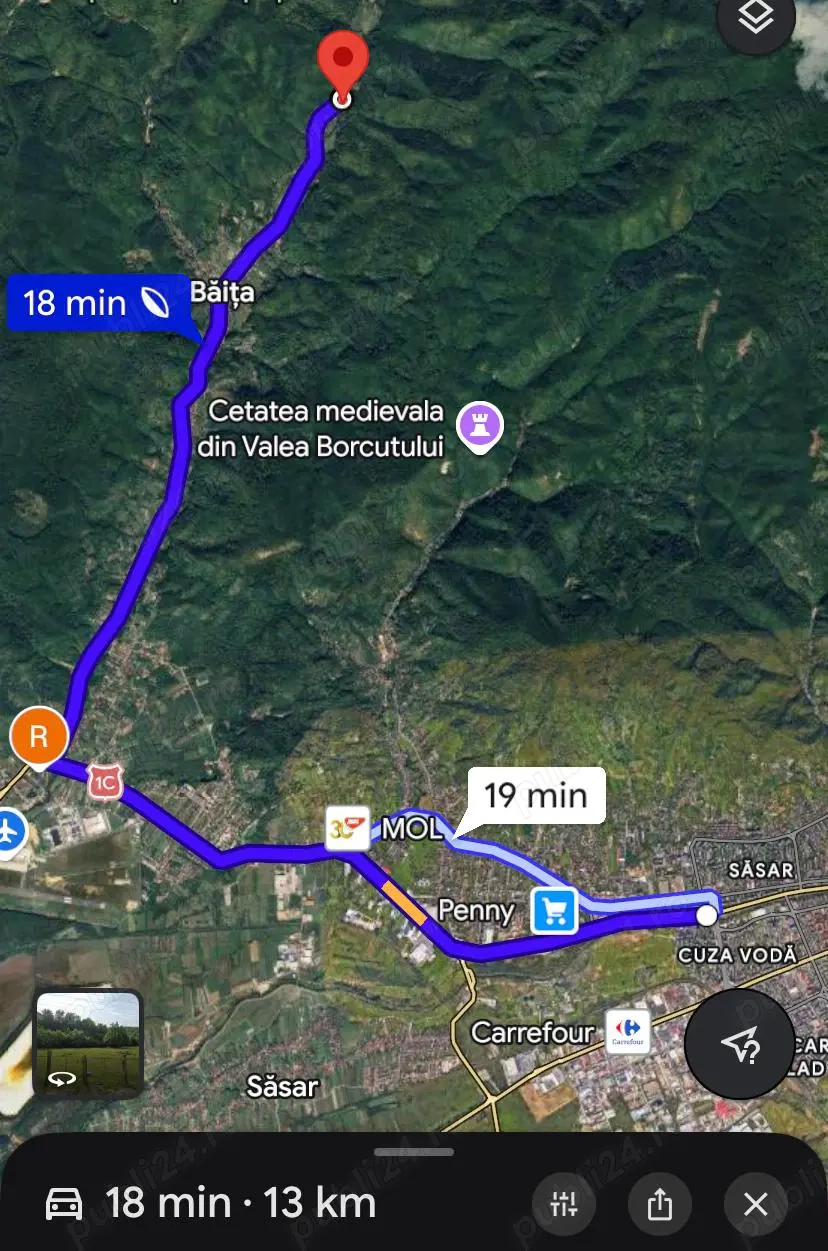Tap the my-location navigation arrow button

(740, 1044)
